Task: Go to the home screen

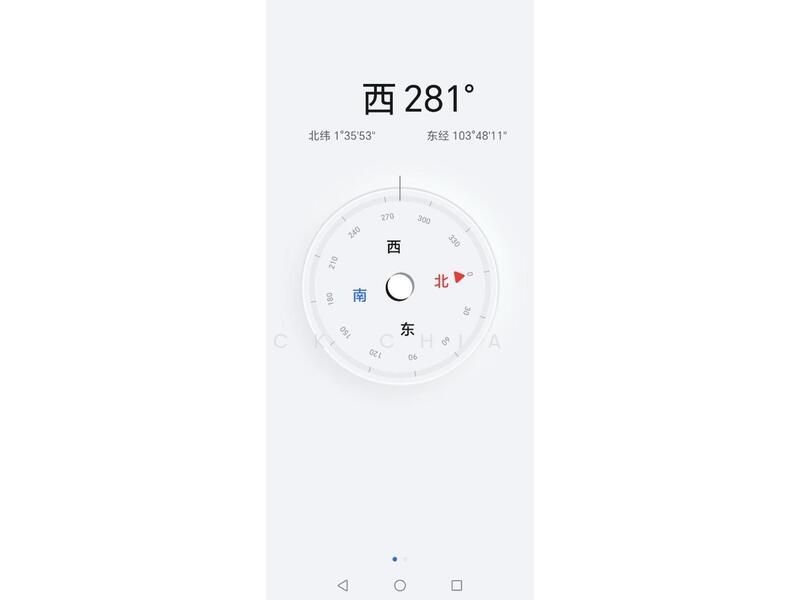Action: tap(400, 585)
